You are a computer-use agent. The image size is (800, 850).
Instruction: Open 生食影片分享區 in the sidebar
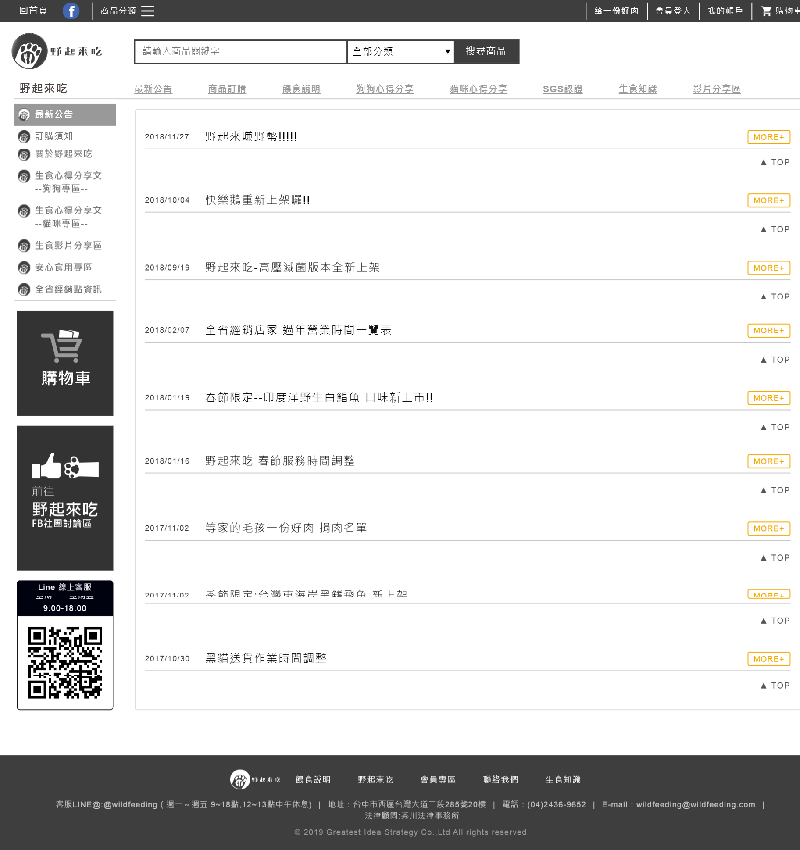[x=67, y=245]
